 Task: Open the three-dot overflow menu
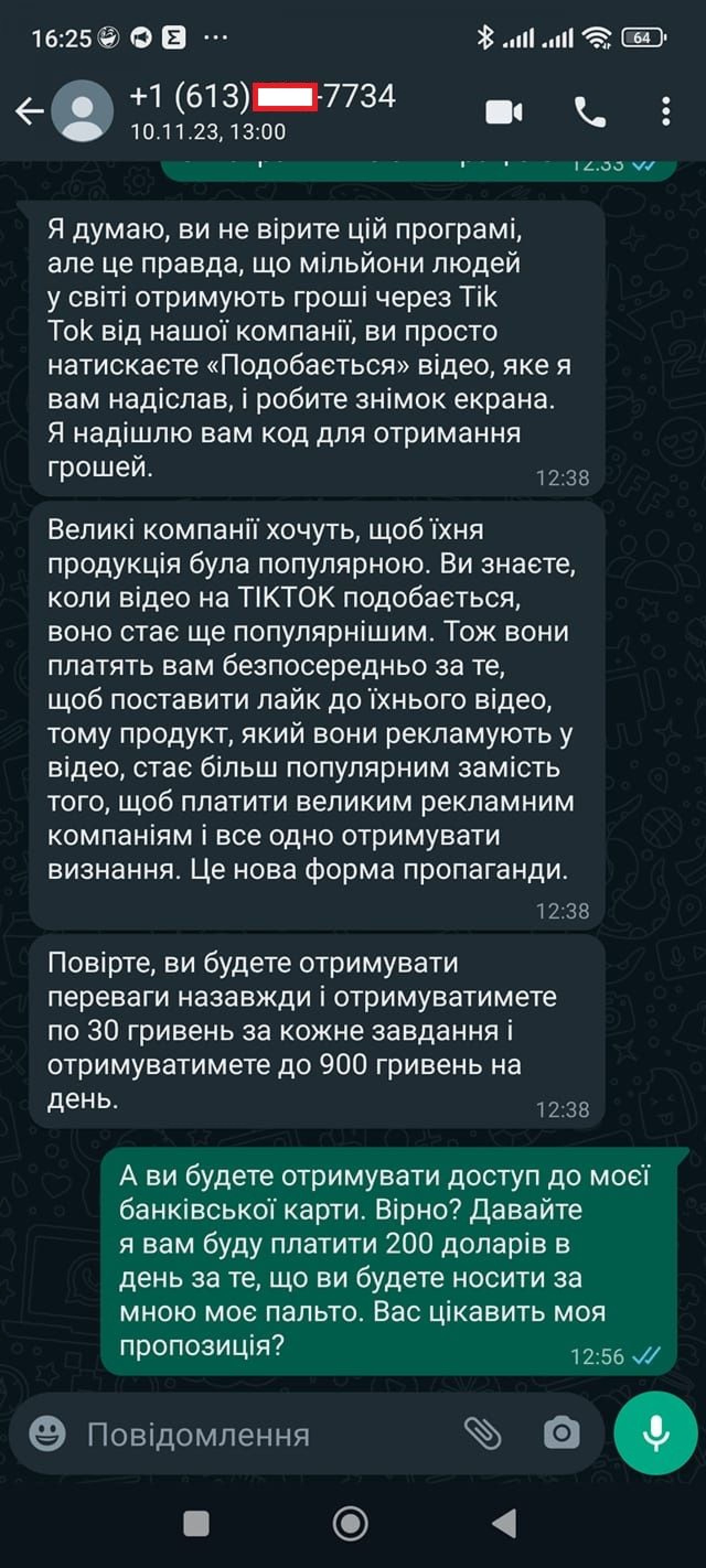[x=666, y=112]
